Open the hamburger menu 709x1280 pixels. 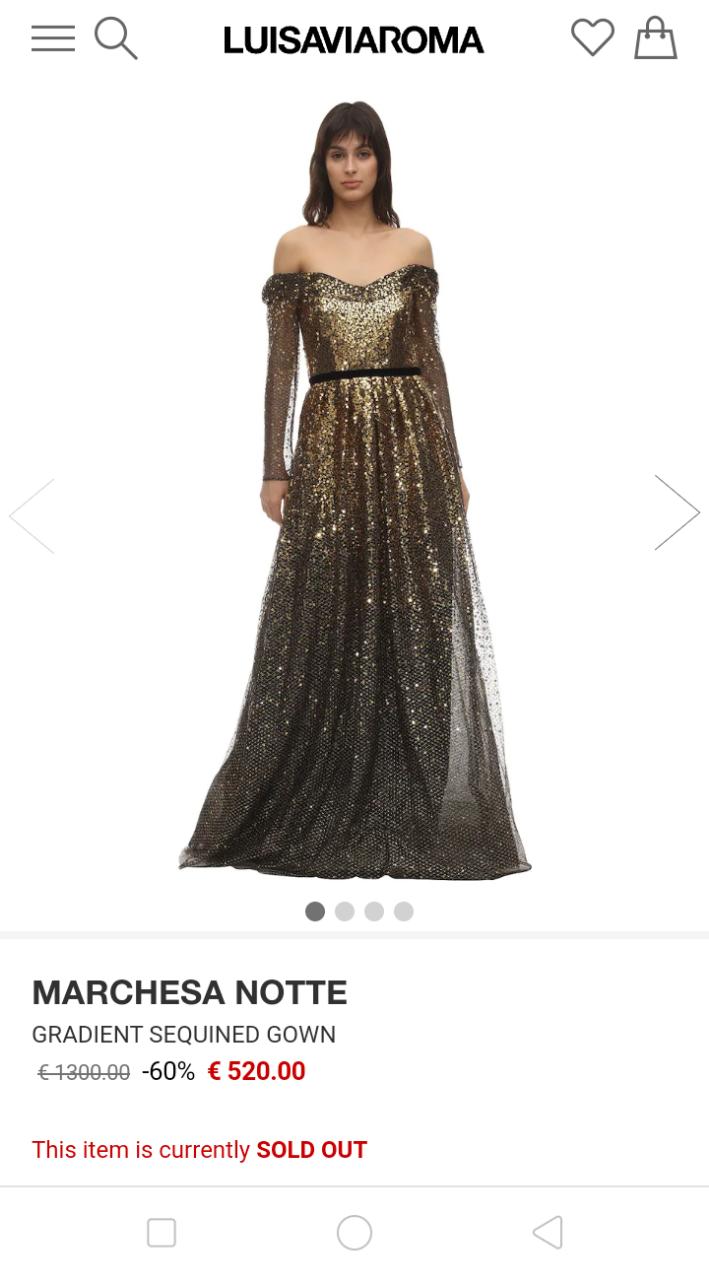pyautogui.click(x=53, y=39)
